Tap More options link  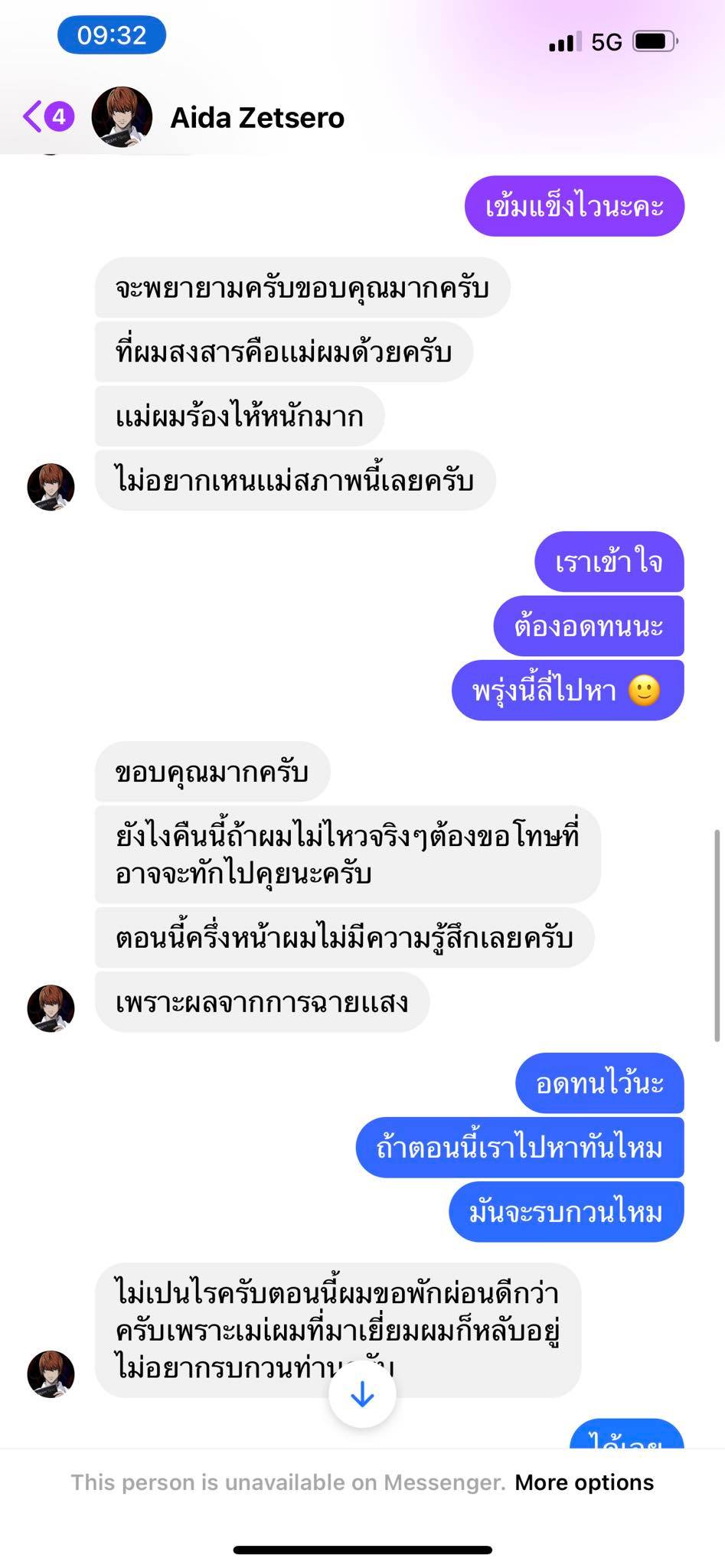pos(584,1483)
